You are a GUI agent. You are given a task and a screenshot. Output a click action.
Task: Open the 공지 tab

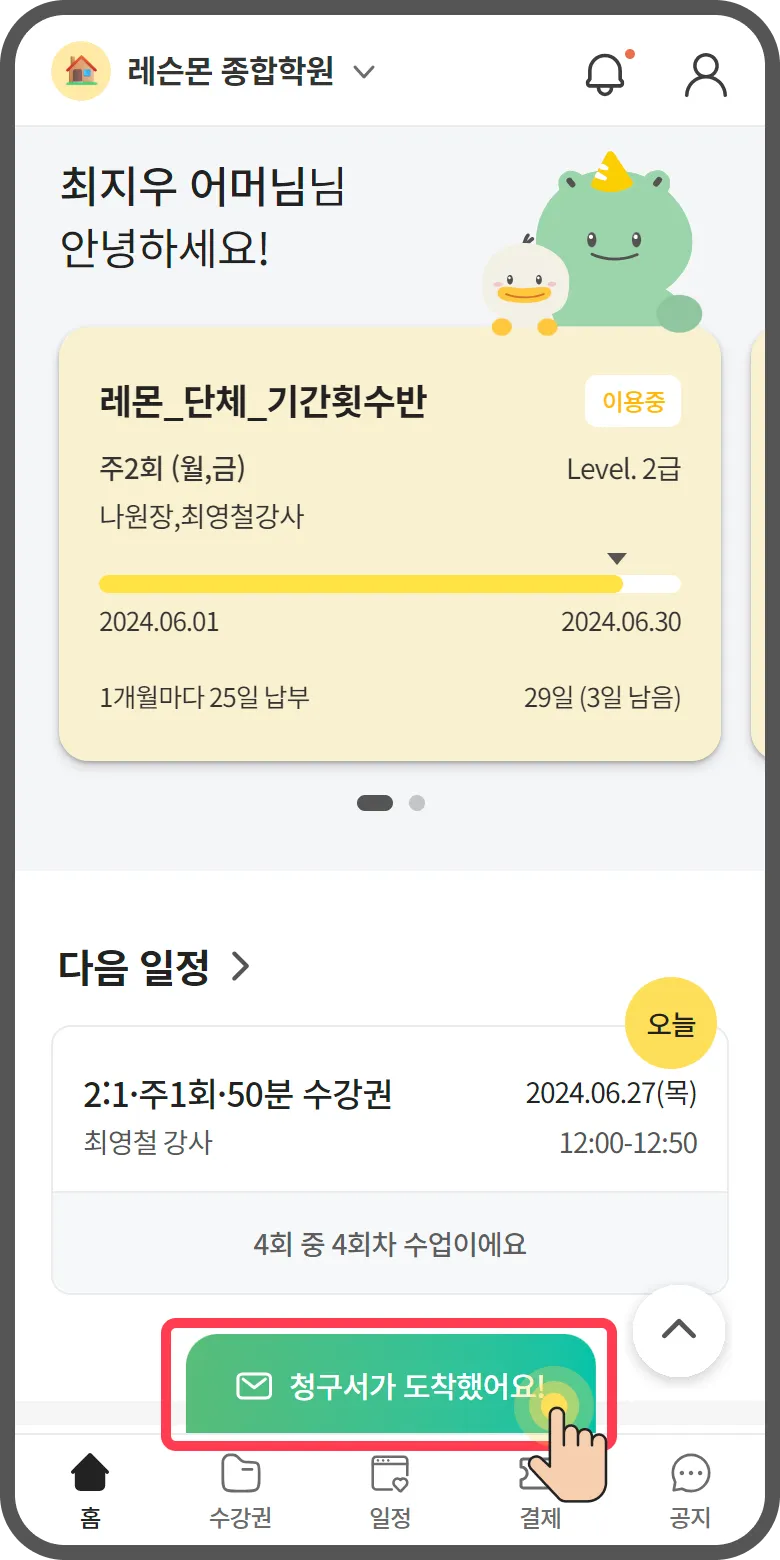pos(690,1490)
